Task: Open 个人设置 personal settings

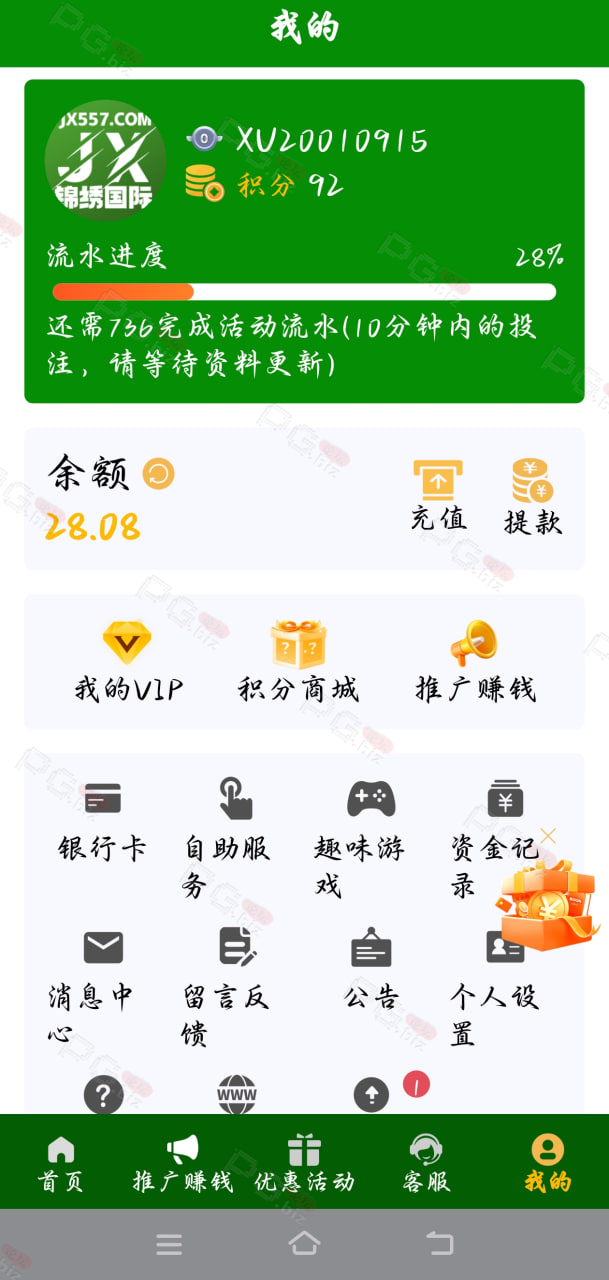Action: tap(495, 986)
